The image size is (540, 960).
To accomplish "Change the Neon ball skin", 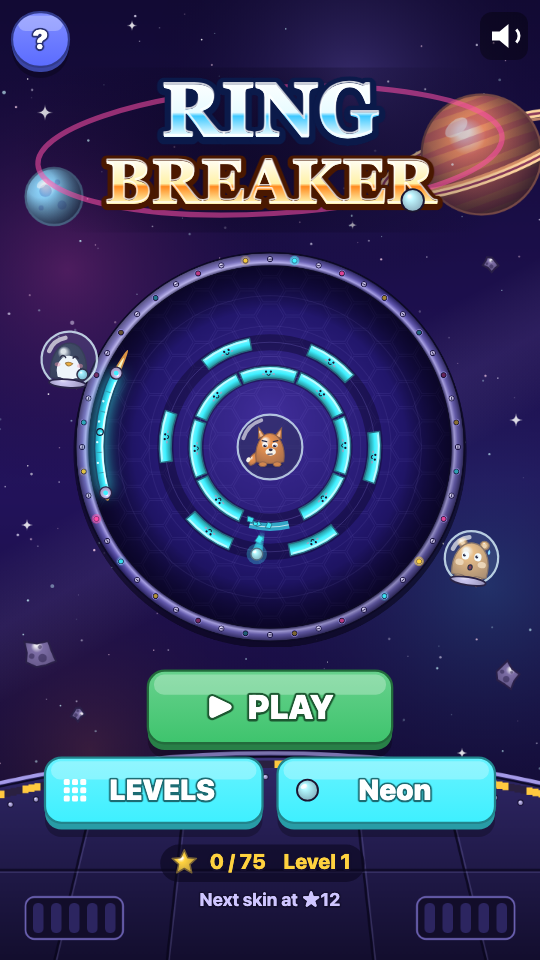I will tap(386, 792).
